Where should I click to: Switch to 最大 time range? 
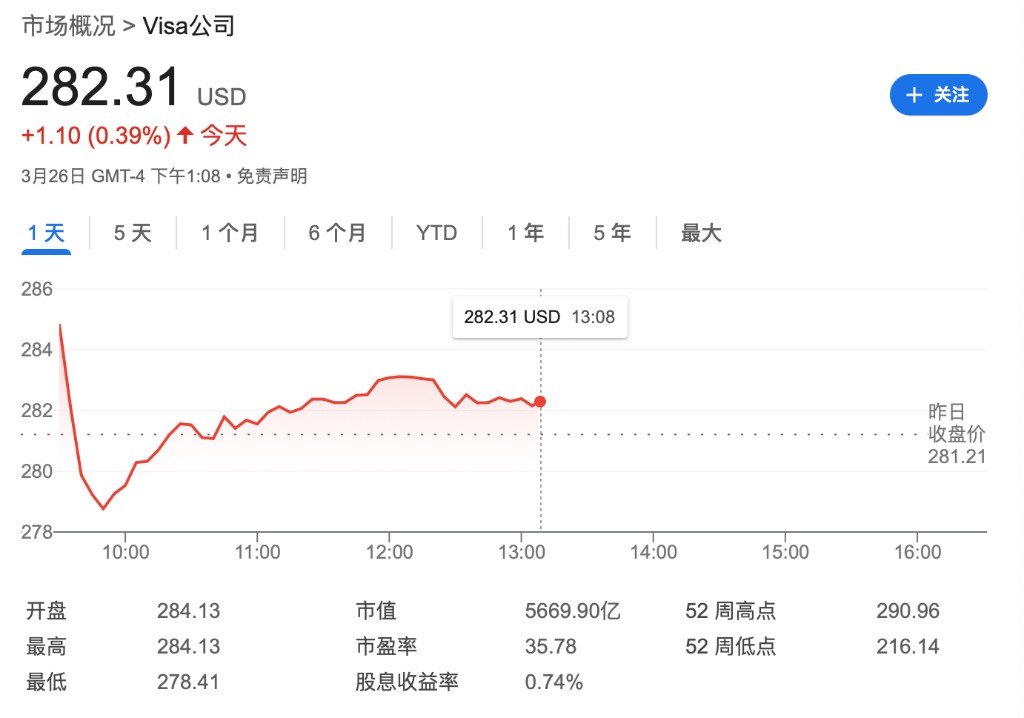(701, 233)
